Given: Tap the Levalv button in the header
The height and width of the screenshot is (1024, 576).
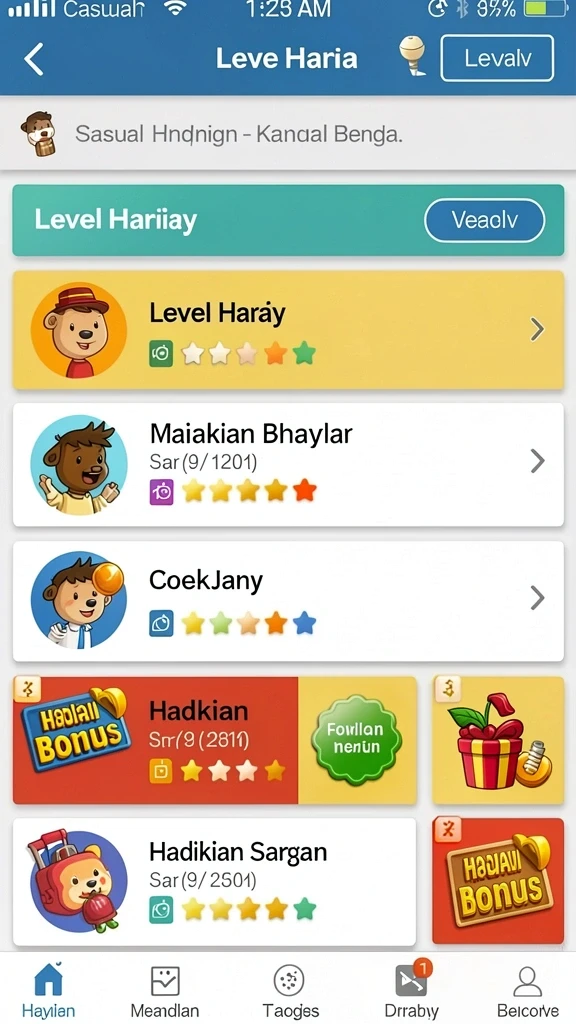Looking at the screenshot, I should point(497,58).
